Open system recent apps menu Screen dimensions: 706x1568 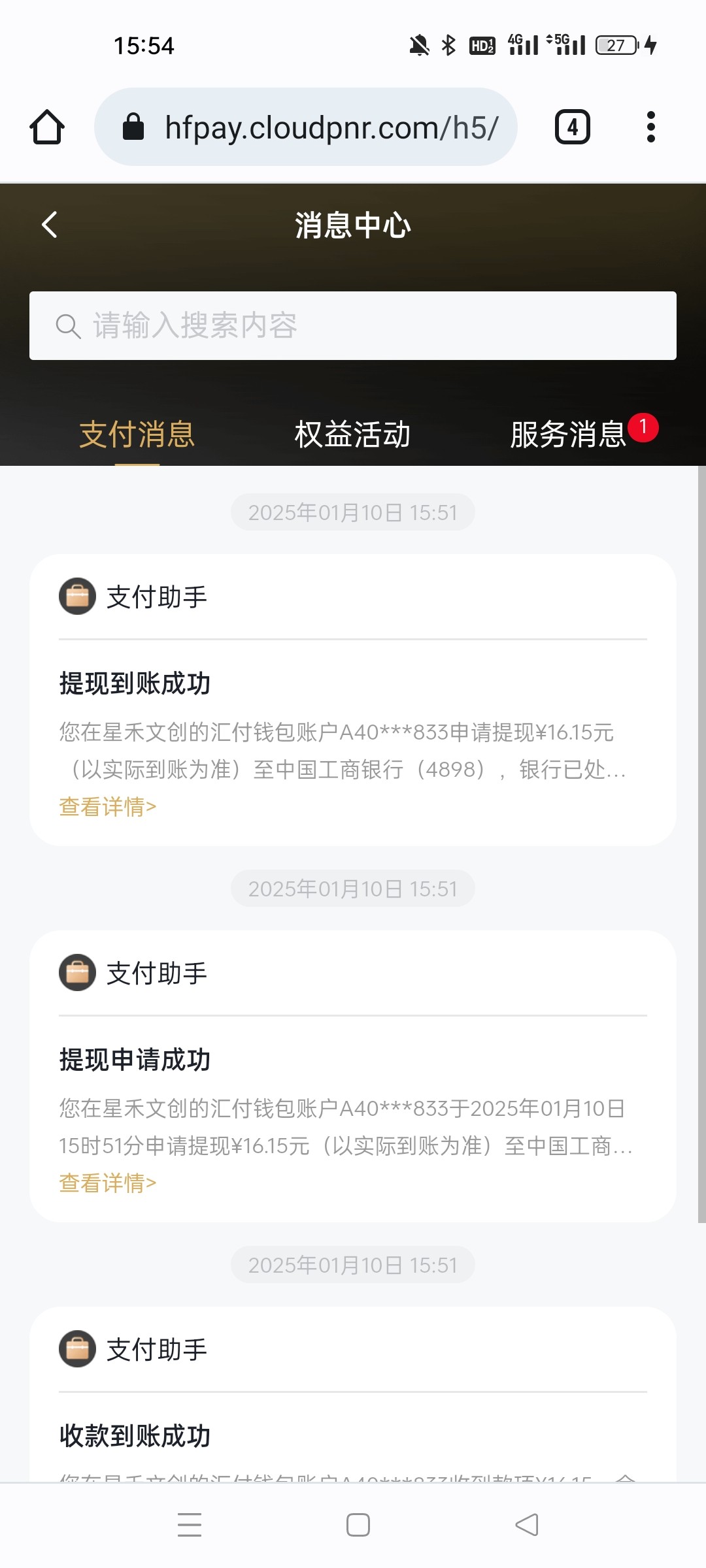(190, 1525)
